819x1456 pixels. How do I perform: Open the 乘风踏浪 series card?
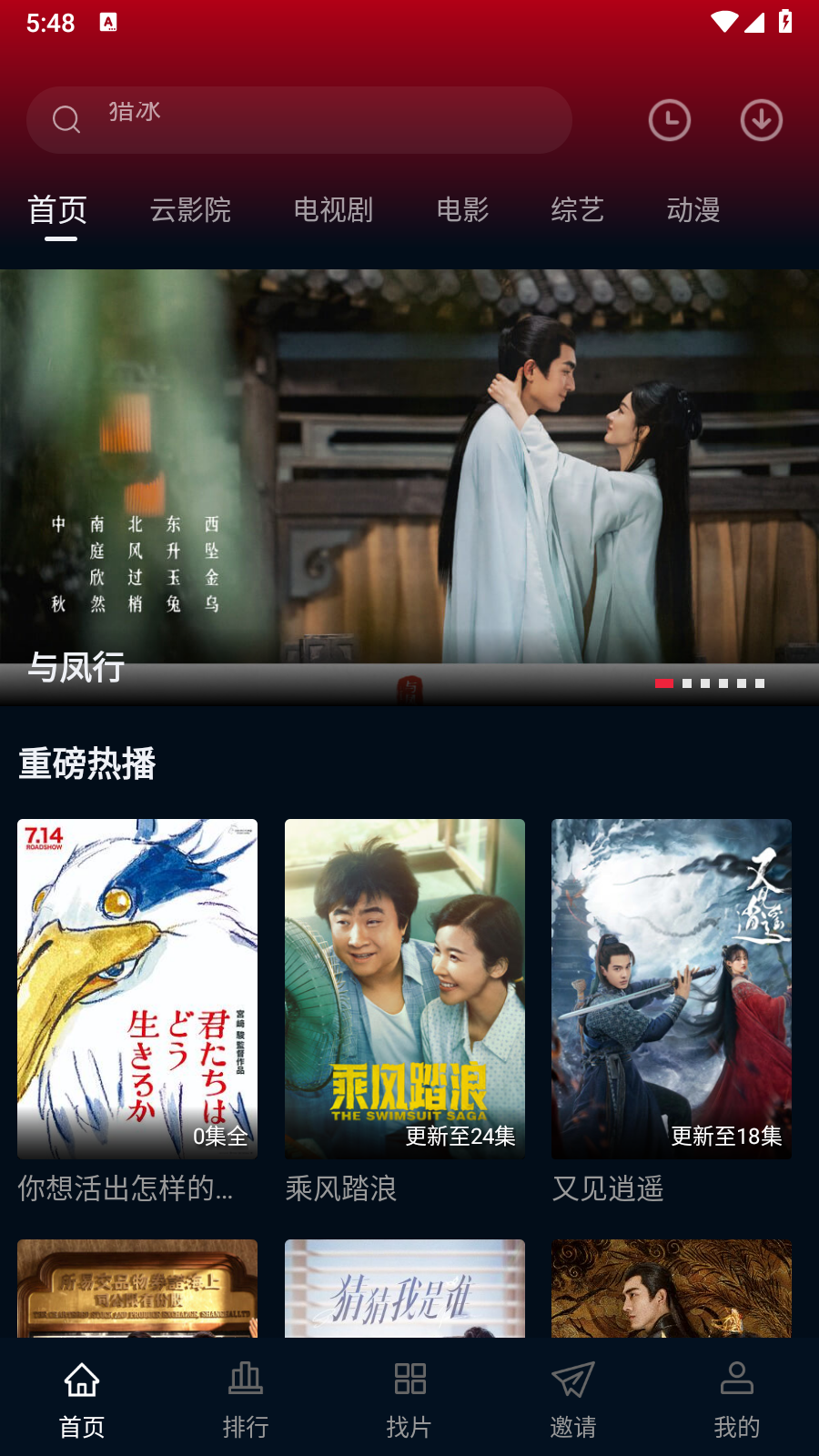pos(405,1012)
